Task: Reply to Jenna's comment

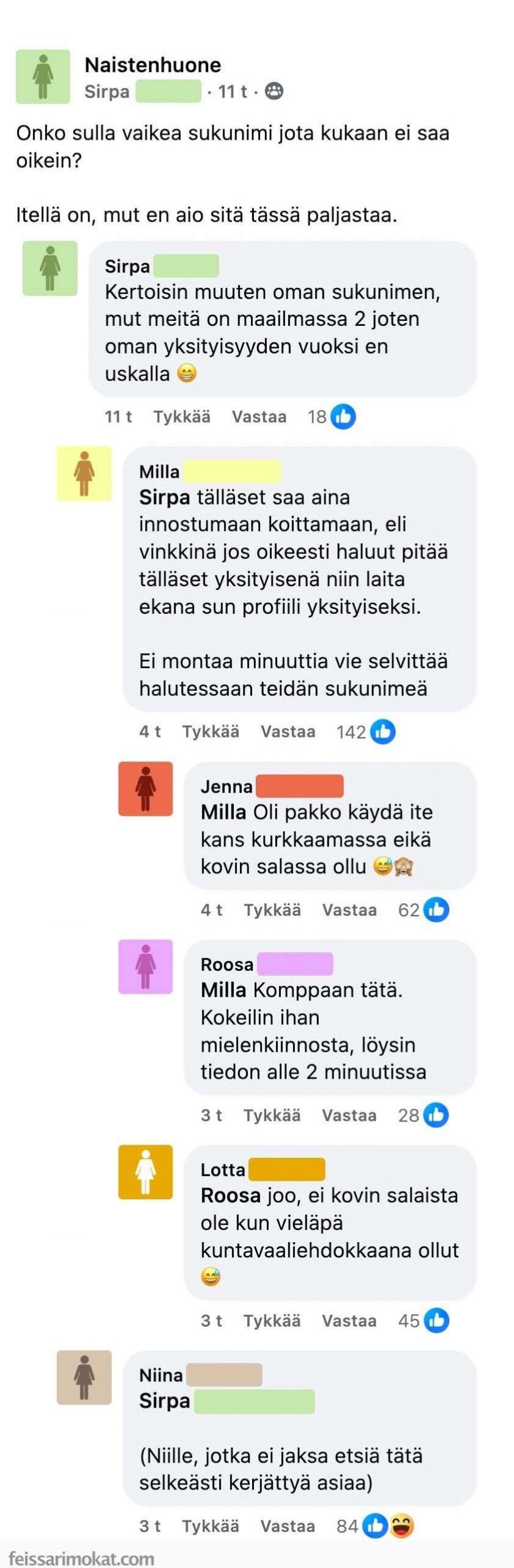Action: pyautogui.click(x=349, y=910)
